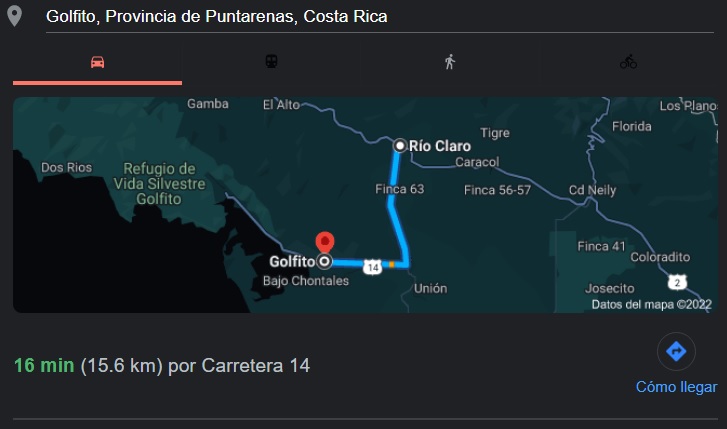Open the 16 min Carretera 14 route

(x=162, y=366)
